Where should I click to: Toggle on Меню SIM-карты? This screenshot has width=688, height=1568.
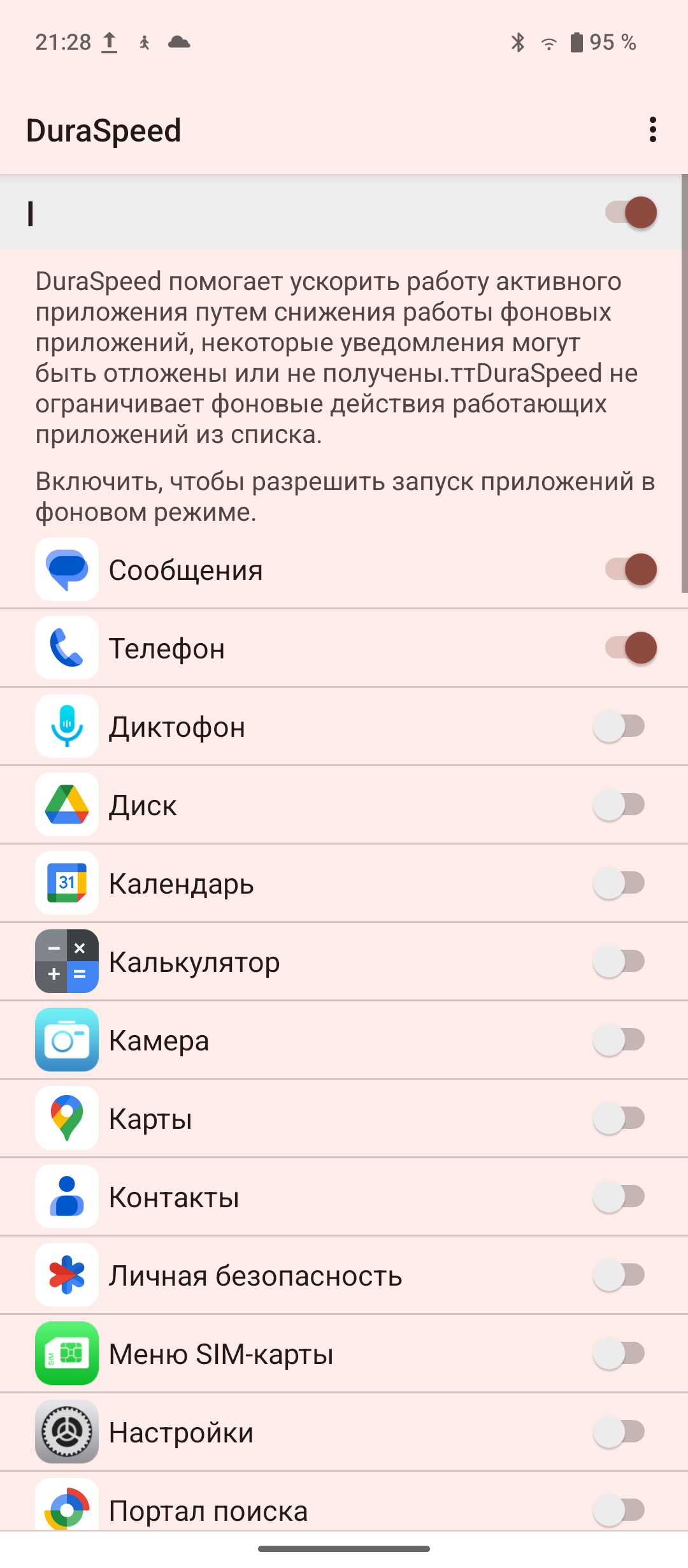[x=619, y=1354]
